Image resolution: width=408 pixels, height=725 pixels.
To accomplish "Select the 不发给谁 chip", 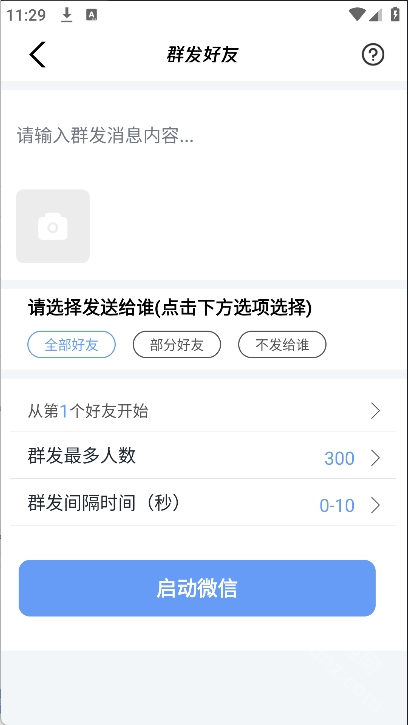I will pos(282,345).
